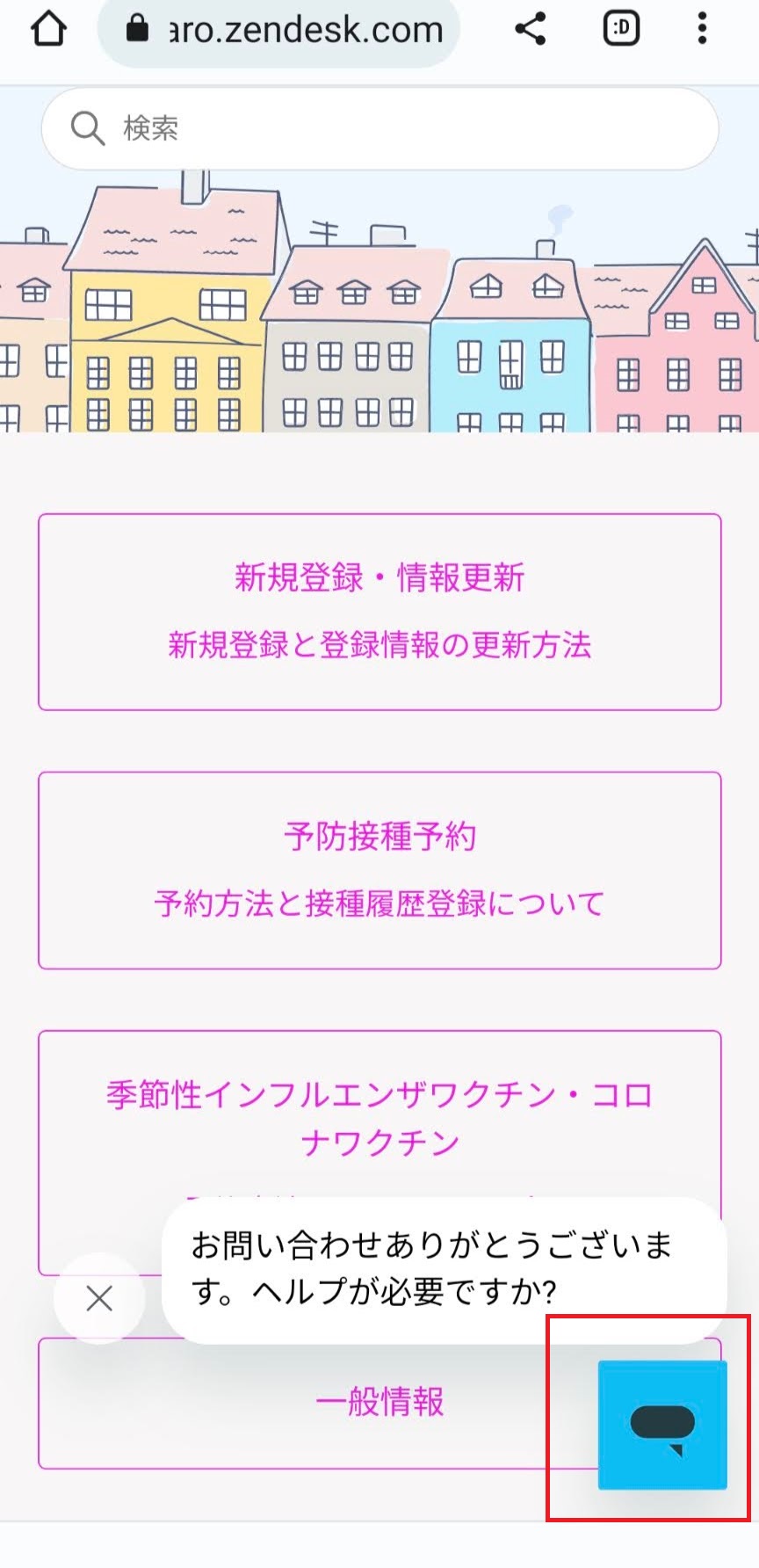The image size is (759, 1568).
Task: Open browser overflow menu
Action: pyautogui.click(x=702, y=29)
